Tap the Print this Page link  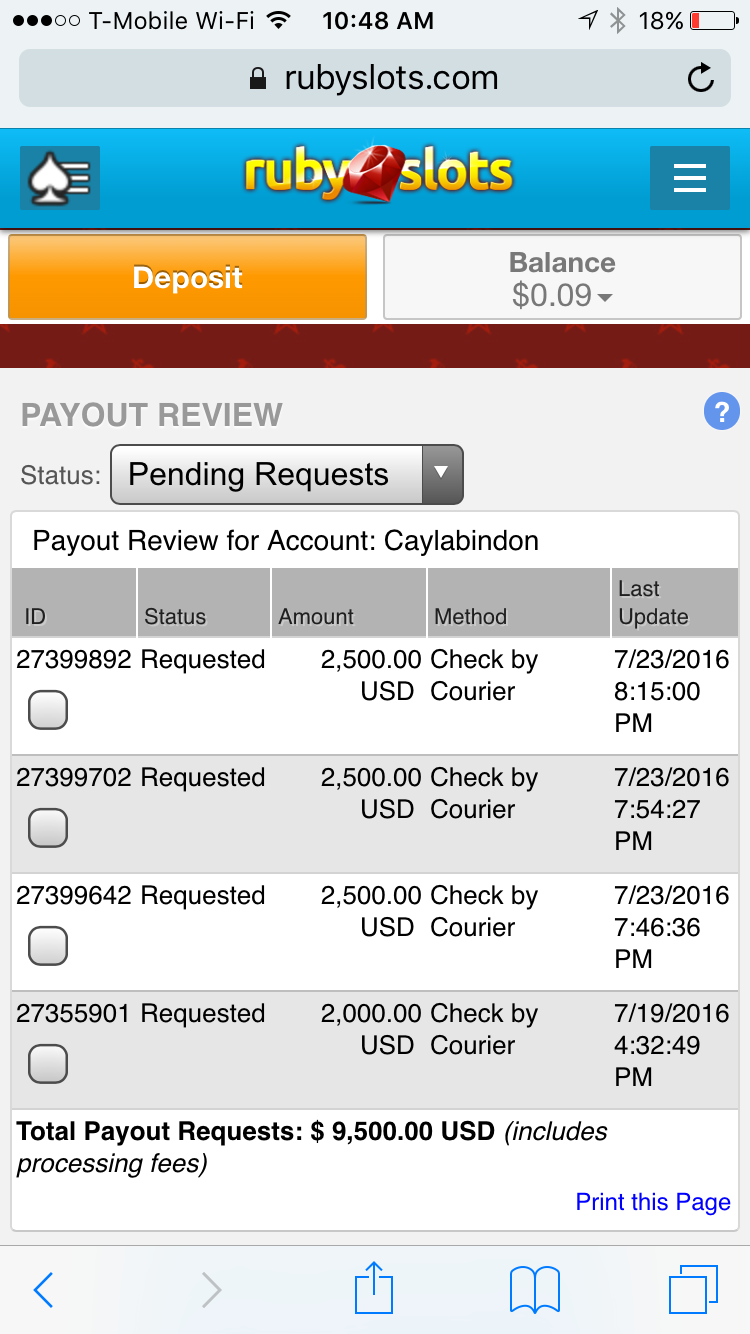(x=653, y=1202)
